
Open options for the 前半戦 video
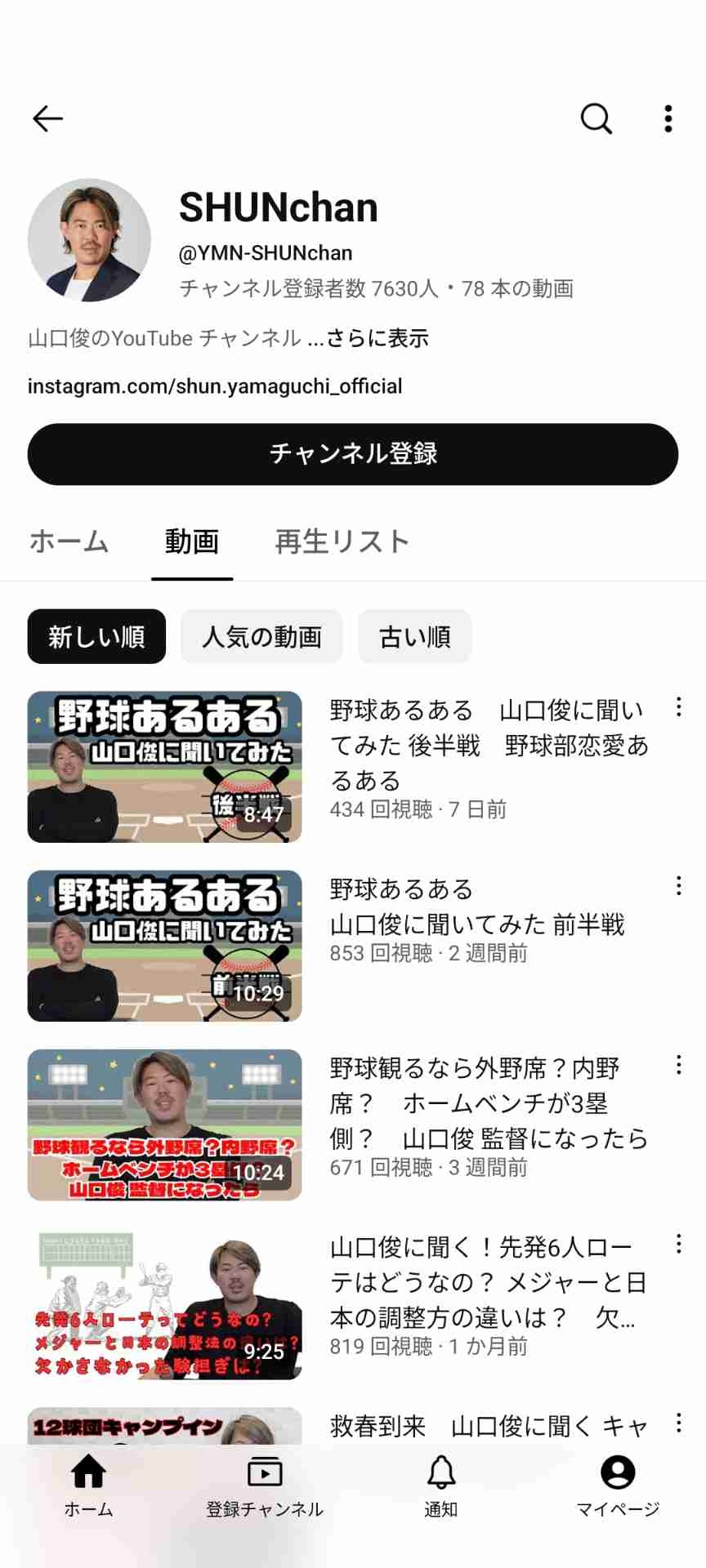pyautogui.click(x=678, y=886)
